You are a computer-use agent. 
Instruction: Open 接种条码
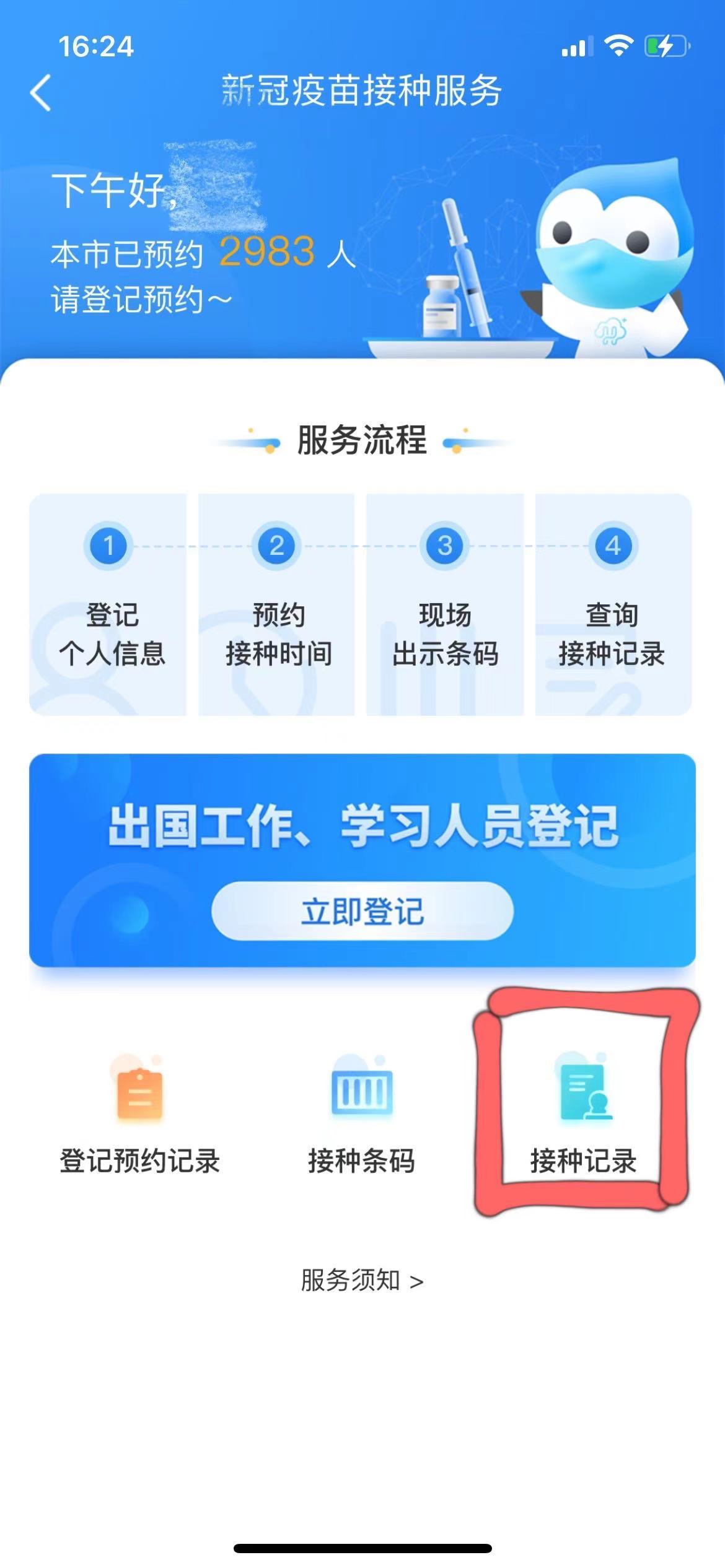362,1115
